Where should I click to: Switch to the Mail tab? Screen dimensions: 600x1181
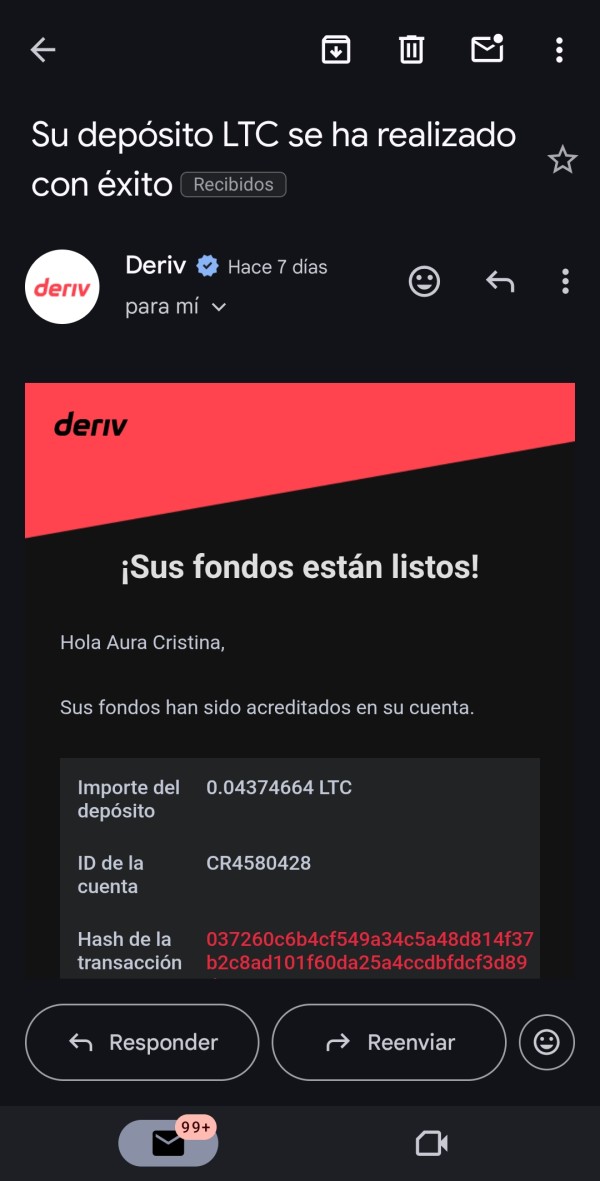[168, 1143]
